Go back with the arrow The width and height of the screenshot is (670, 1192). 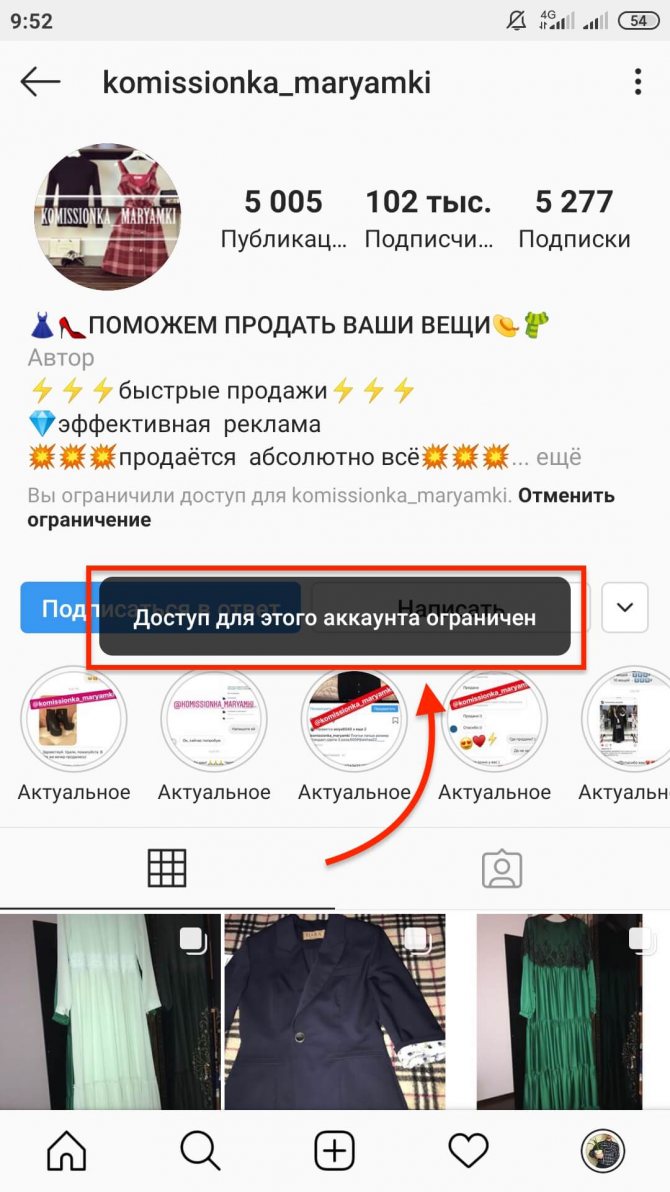point(41,83)
